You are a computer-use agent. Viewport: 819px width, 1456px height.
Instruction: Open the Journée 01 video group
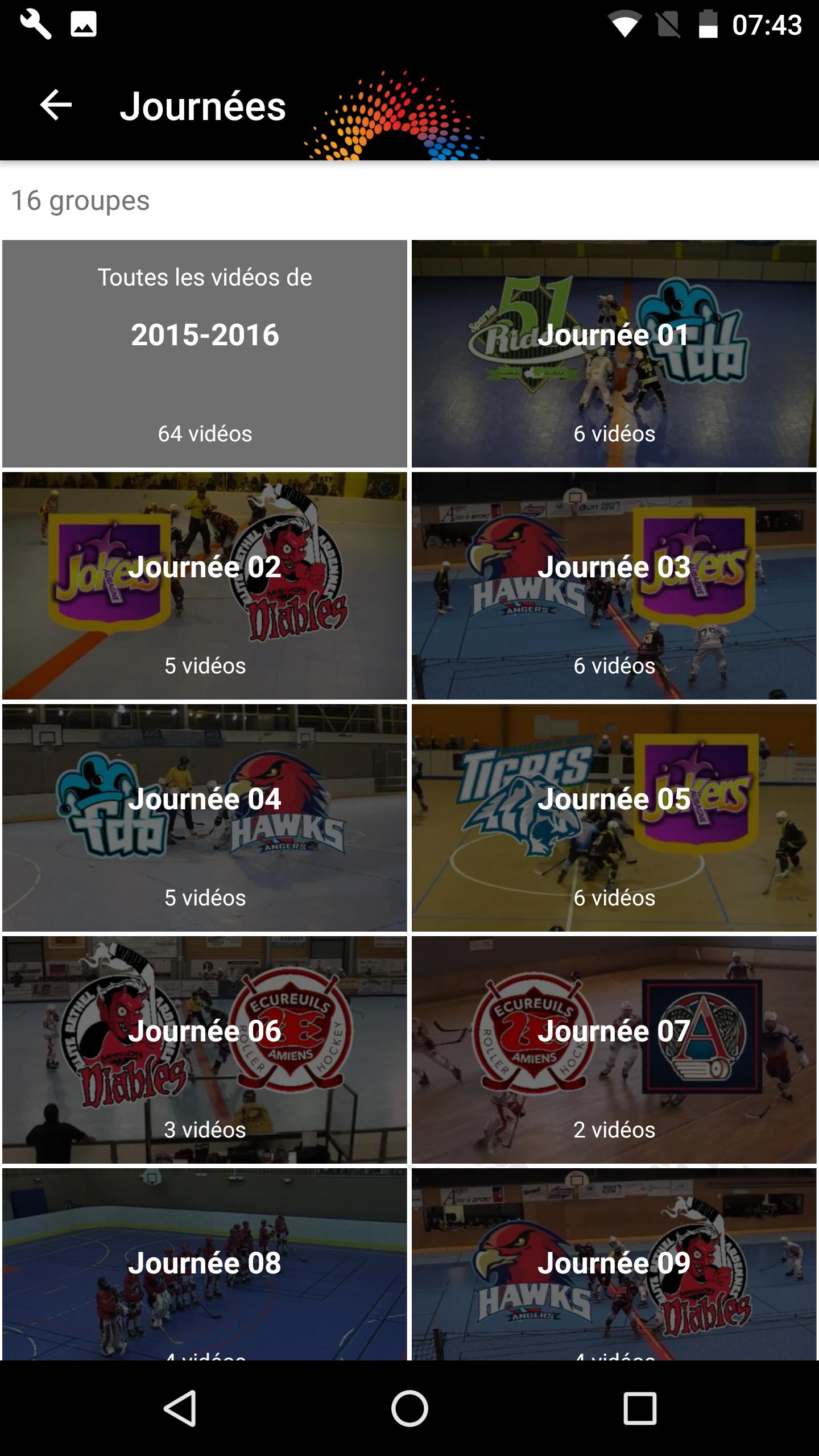[613, 353]
